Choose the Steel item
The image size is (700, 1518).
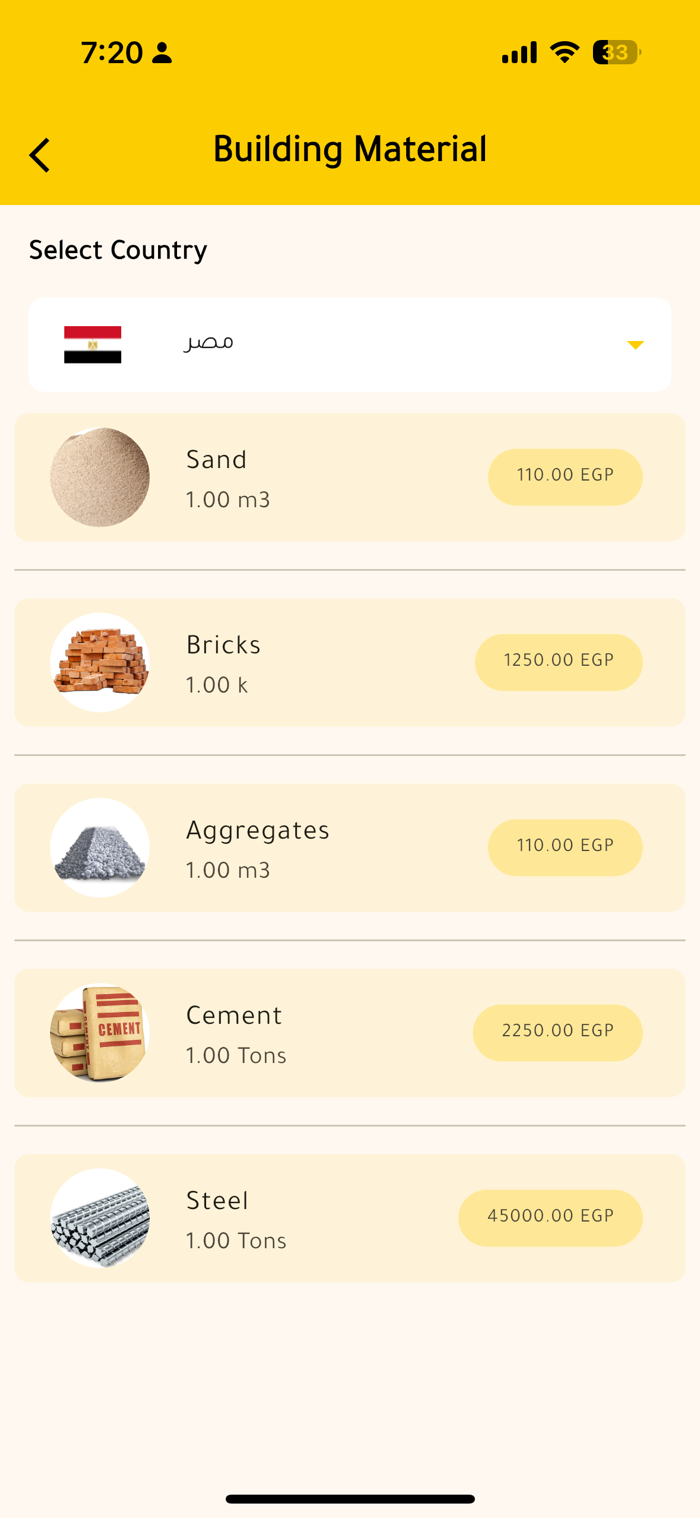coord(350,1218)
